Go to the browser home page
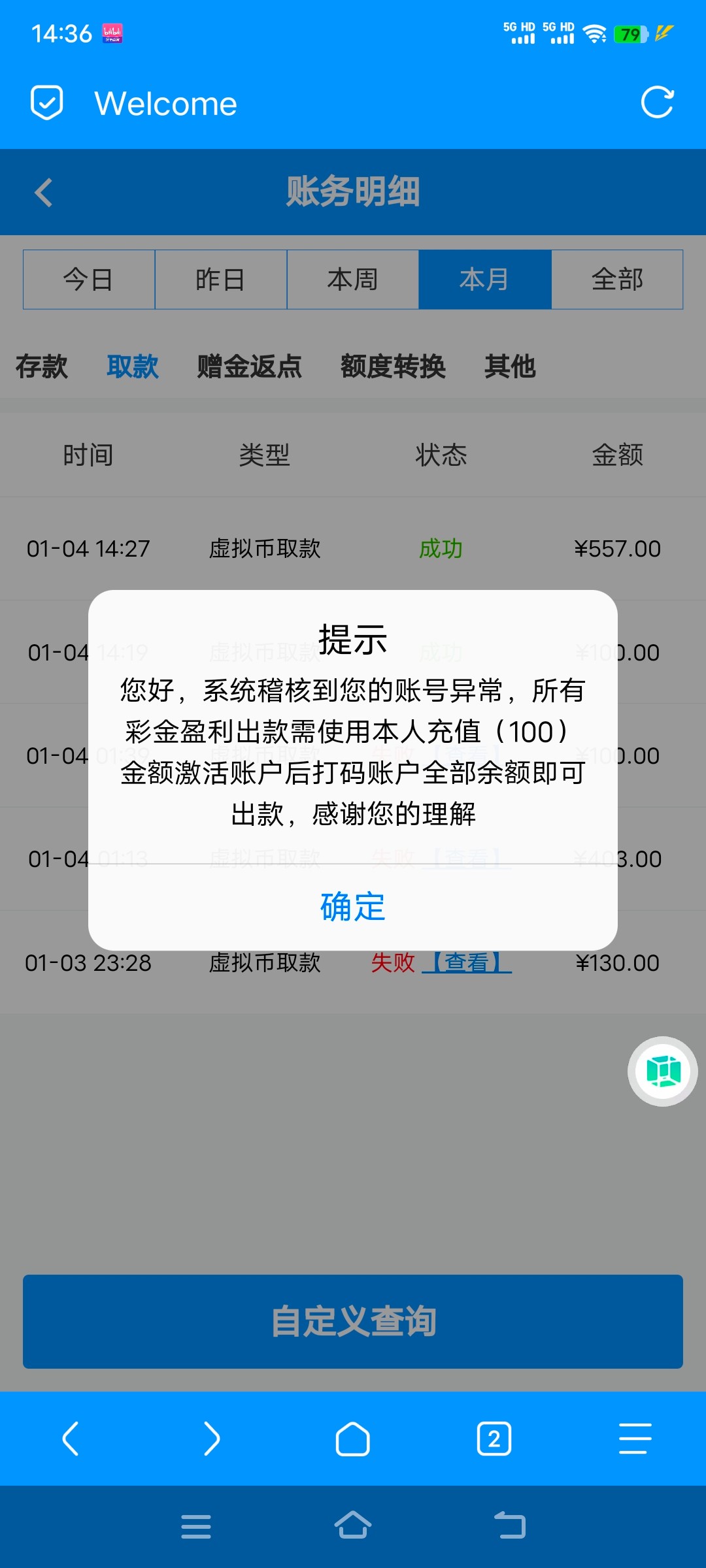 [353, 1439]
